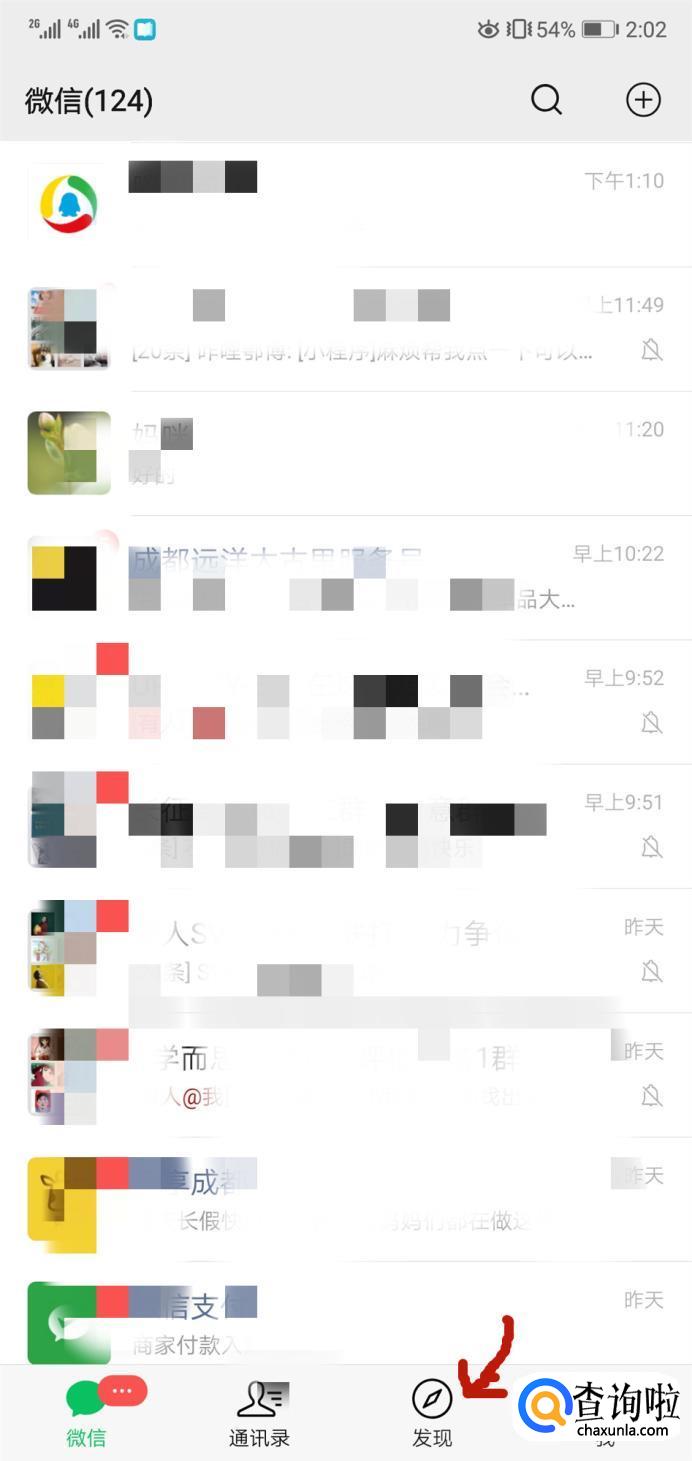Viewport: 692px width, 1461px height.
Task: Select the 微信 chats tab
Action: point(87,1414)
